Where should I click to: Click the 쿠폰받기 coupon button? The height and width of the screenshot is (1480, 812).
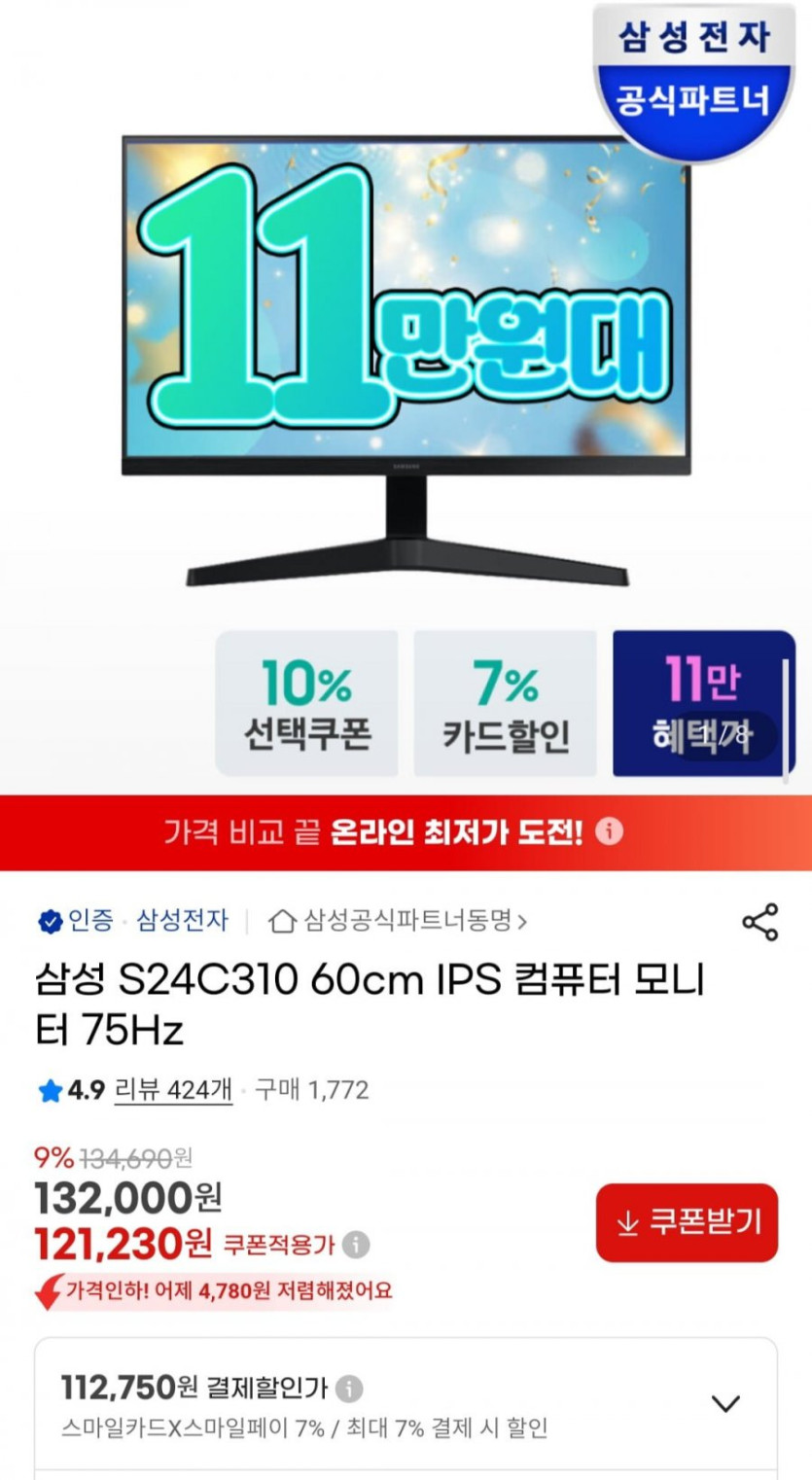pyautogui.click(x=687, y=1222)
